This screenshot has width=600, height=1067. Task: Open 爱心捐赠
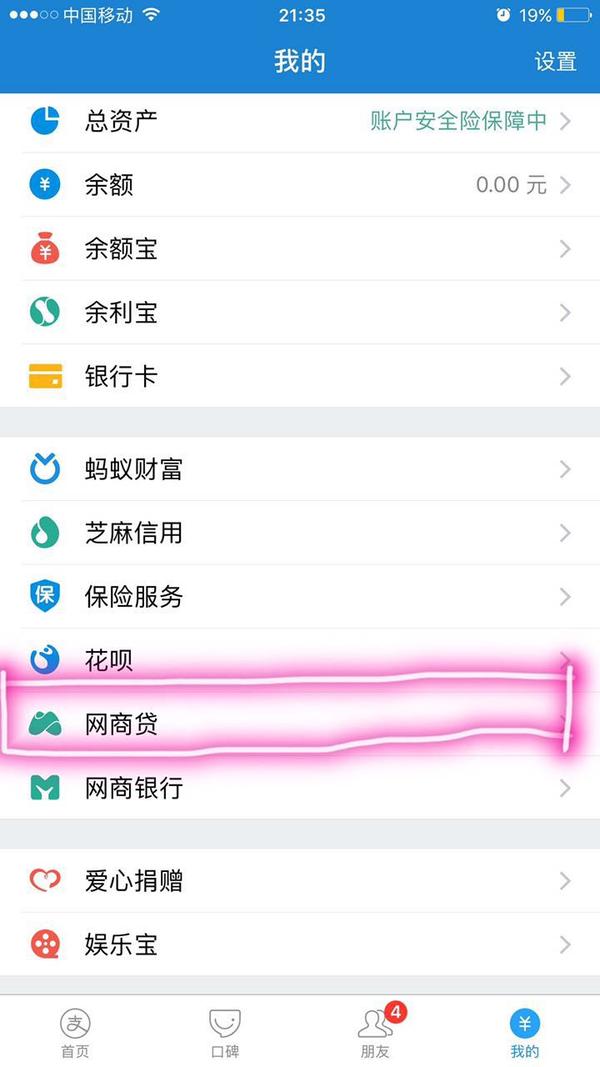(300, 881)
